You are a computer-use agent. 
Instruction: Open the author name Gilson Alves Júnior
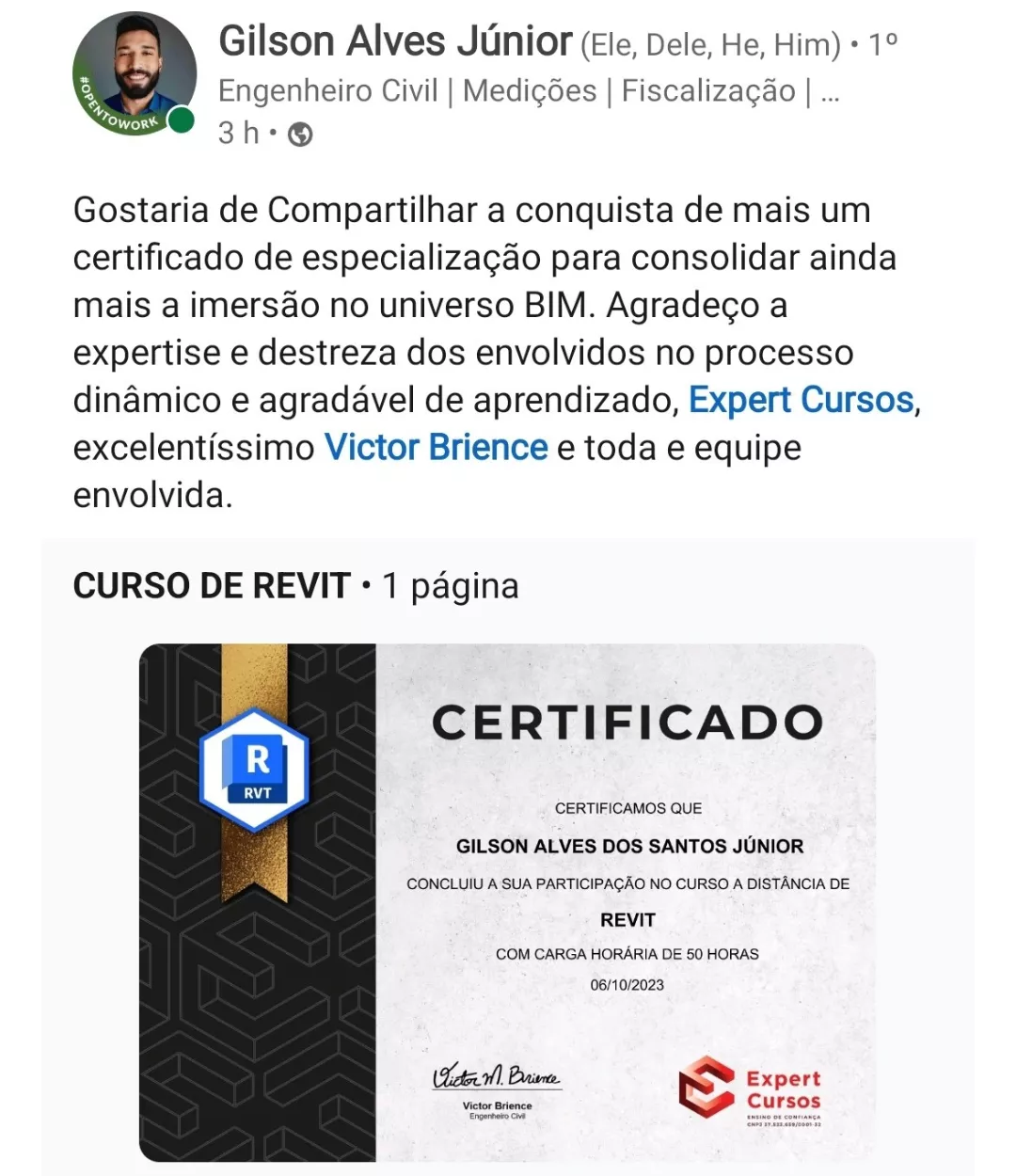[395, 42]
